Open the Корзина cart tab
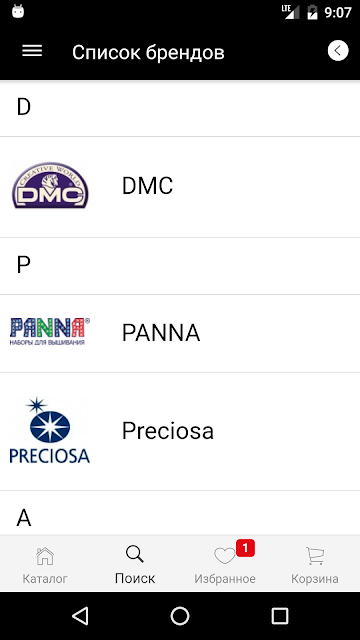The height and width of the screenshot is (640, 360). click(x=315, y=565)
